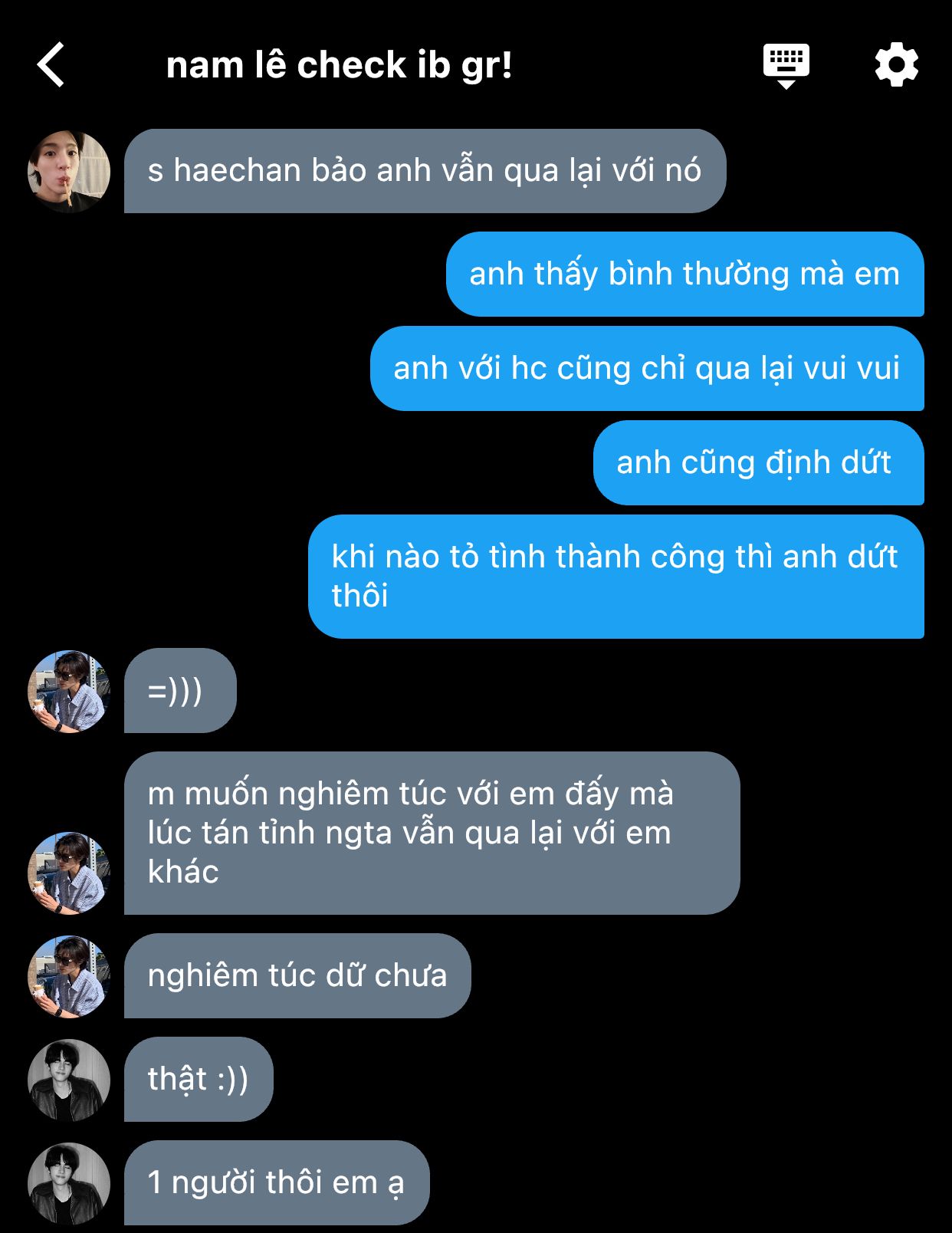Go back from the chat
952x1233 pixels.
51,65
